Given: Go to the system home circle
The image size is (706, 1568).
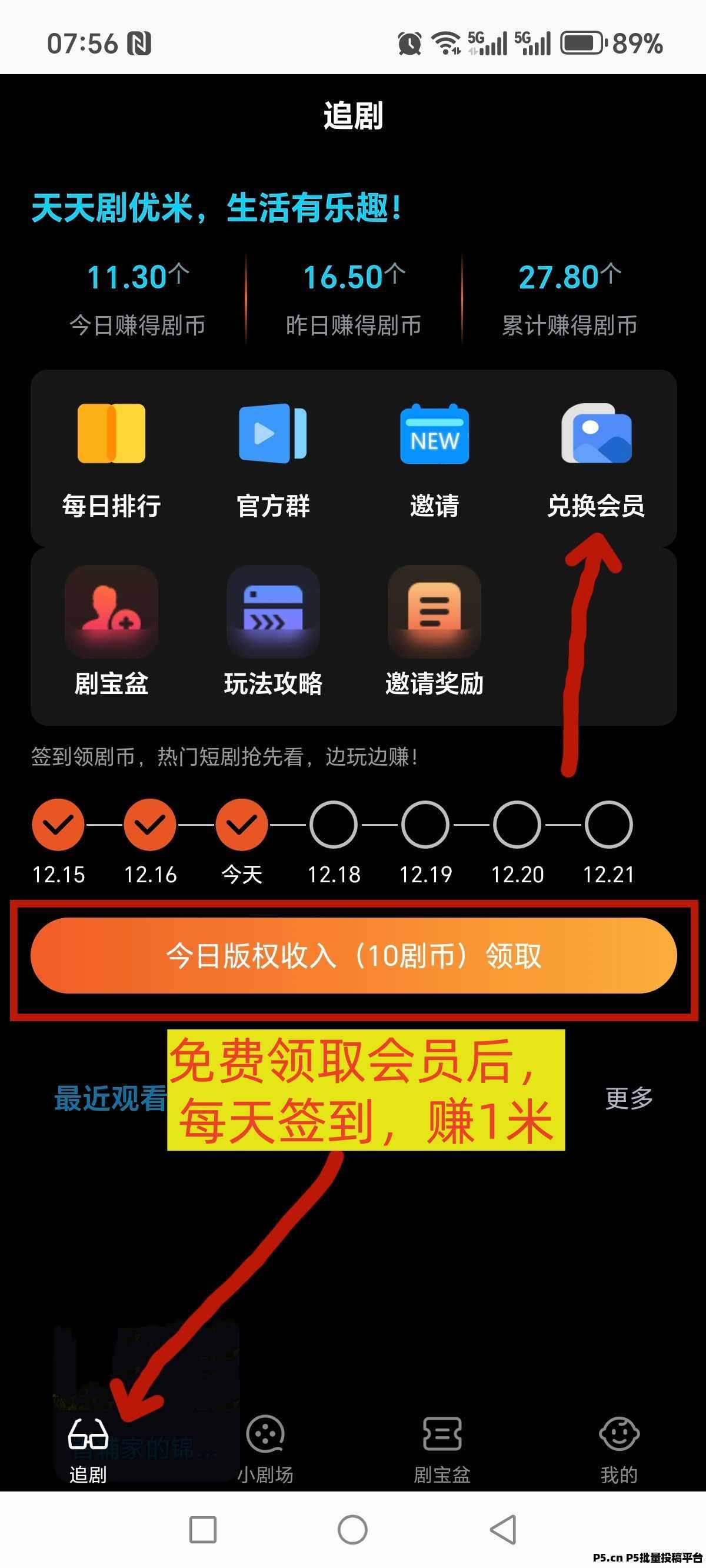Looking at the screenshot, I should [x=352, y=1530].
